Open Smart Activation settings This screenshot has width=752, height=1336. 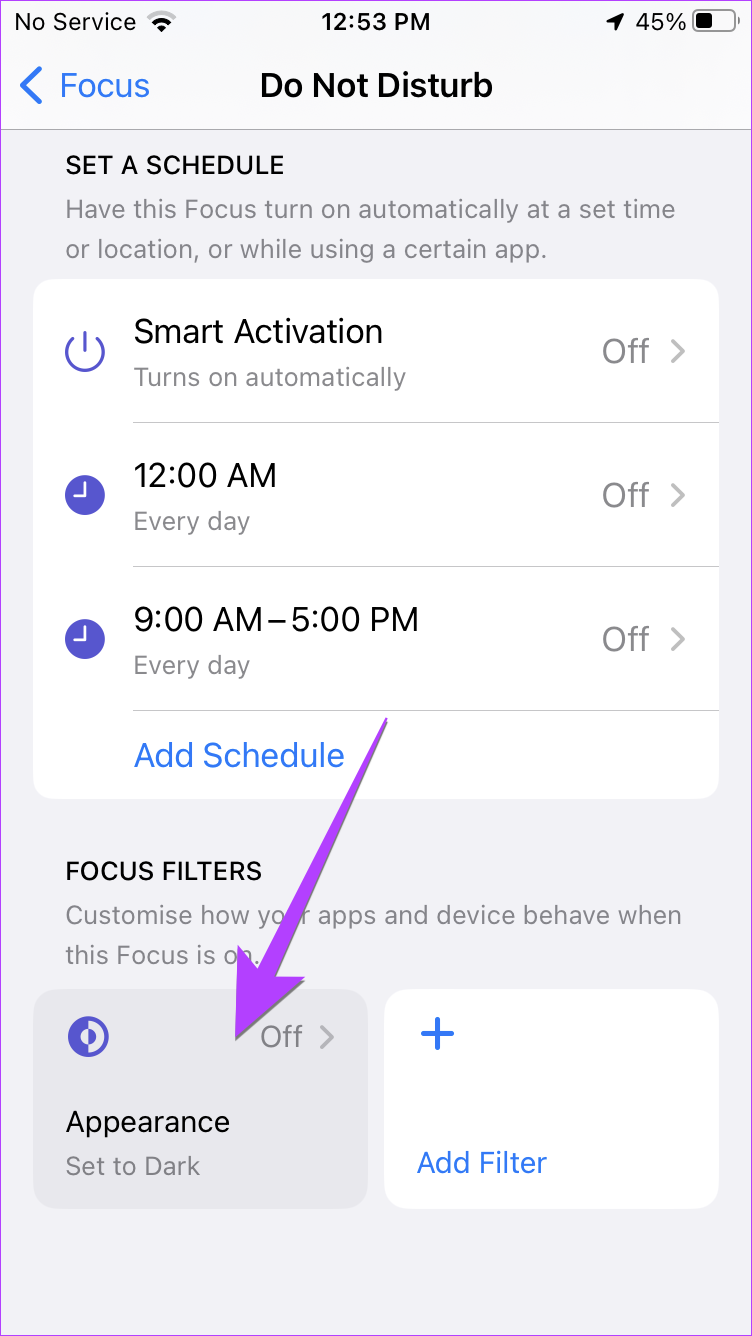pos(376,351)
